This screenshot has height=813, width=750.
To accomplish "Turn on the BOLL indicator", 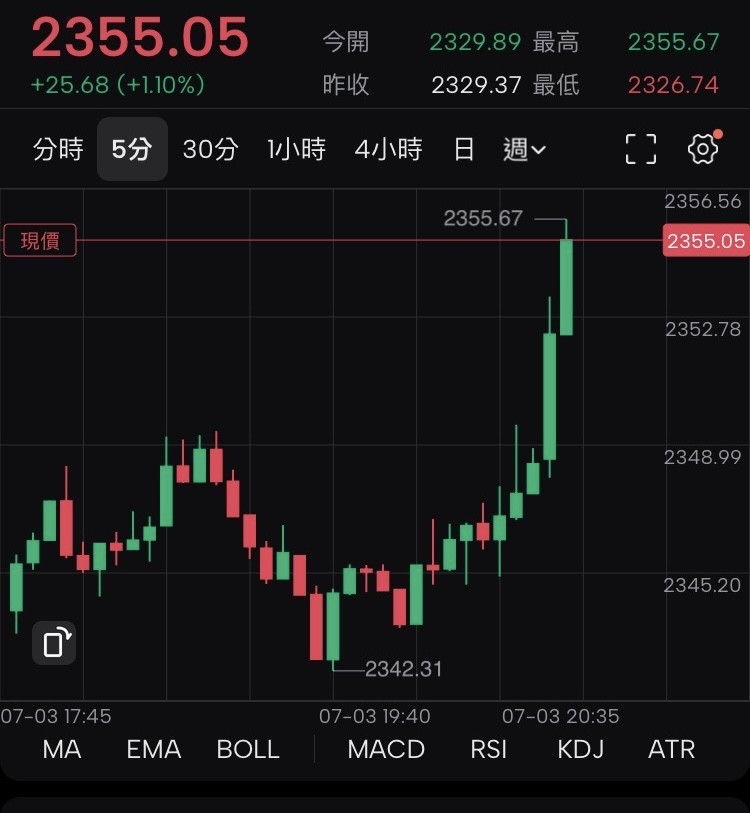I will (x=248, y=749).
